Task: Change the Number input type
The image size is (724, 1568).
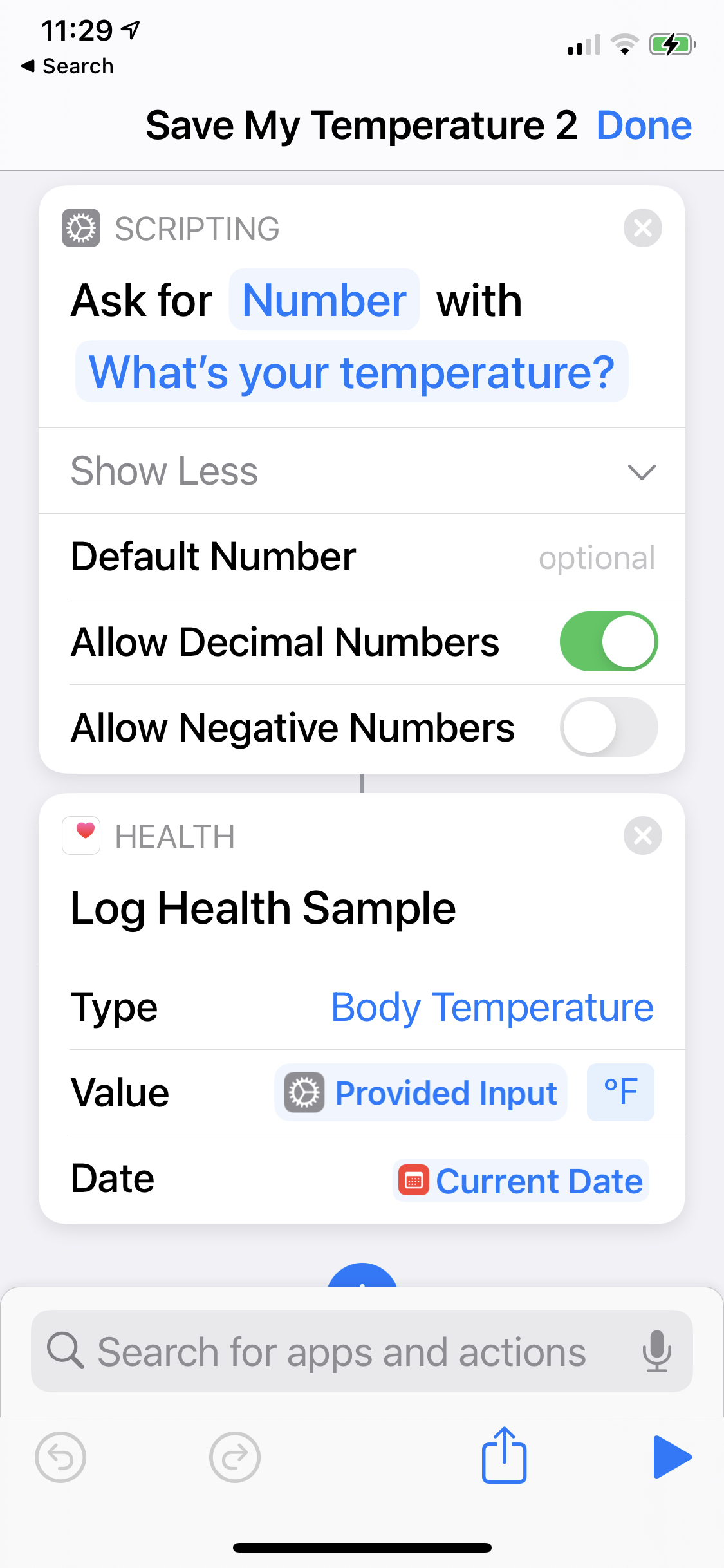Action: point(324,300)
